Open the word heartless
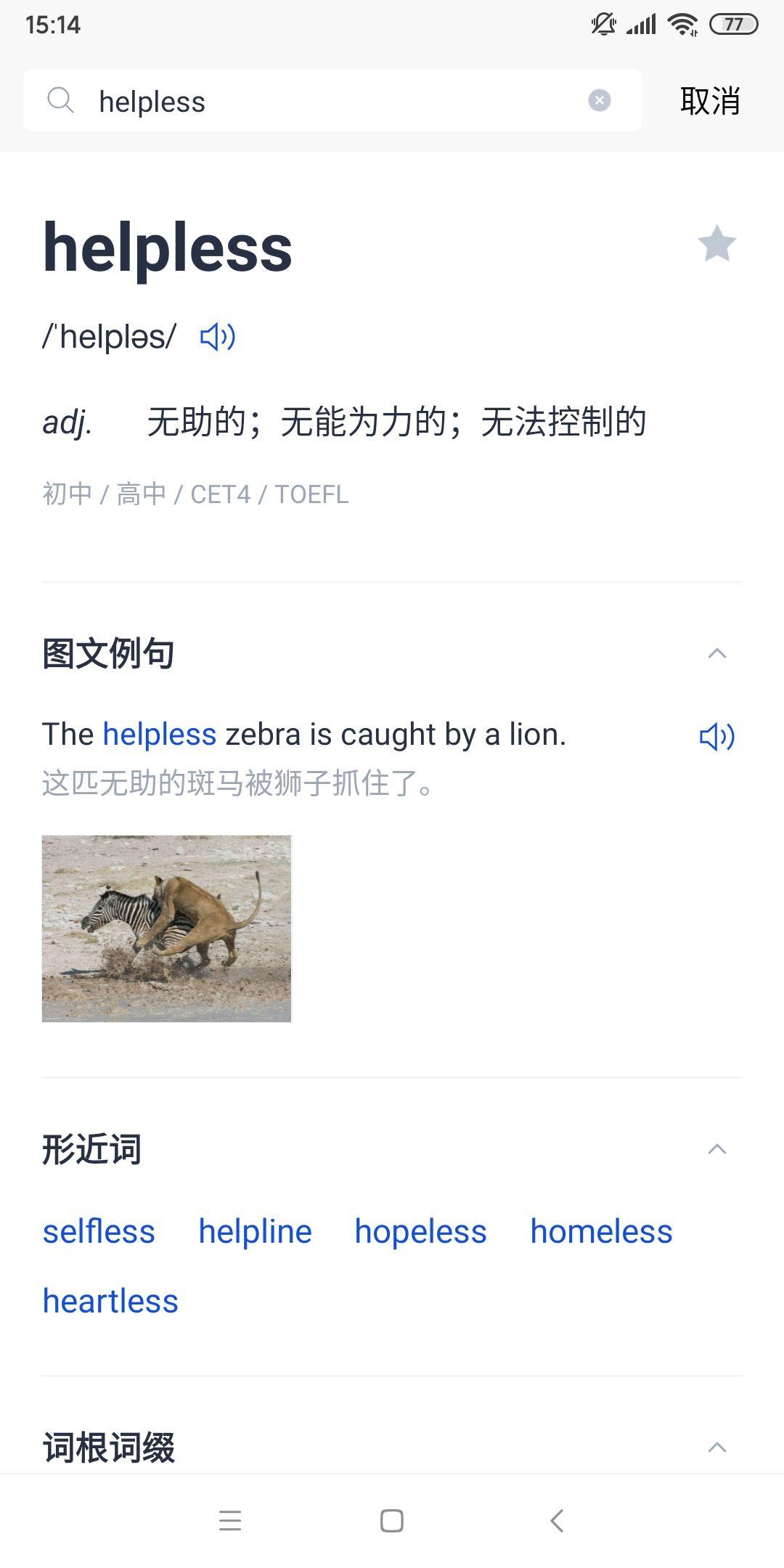The width and height of the screenshot is (784, 1568). (110, 1302)
